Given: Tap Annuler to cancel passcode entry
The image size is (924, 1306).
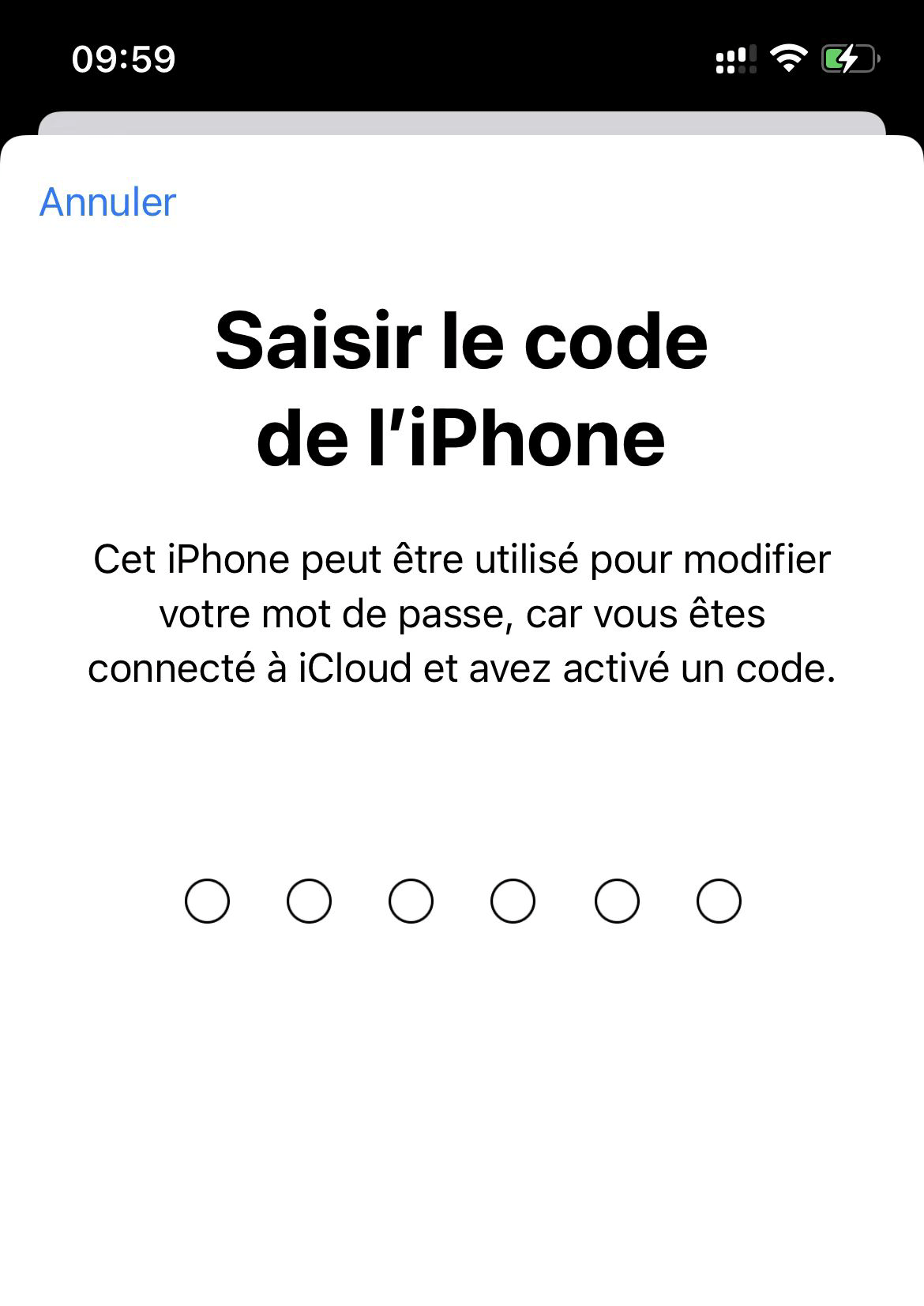Looking at the screenshot, I should pyautogui.click(x=106, y=202).
